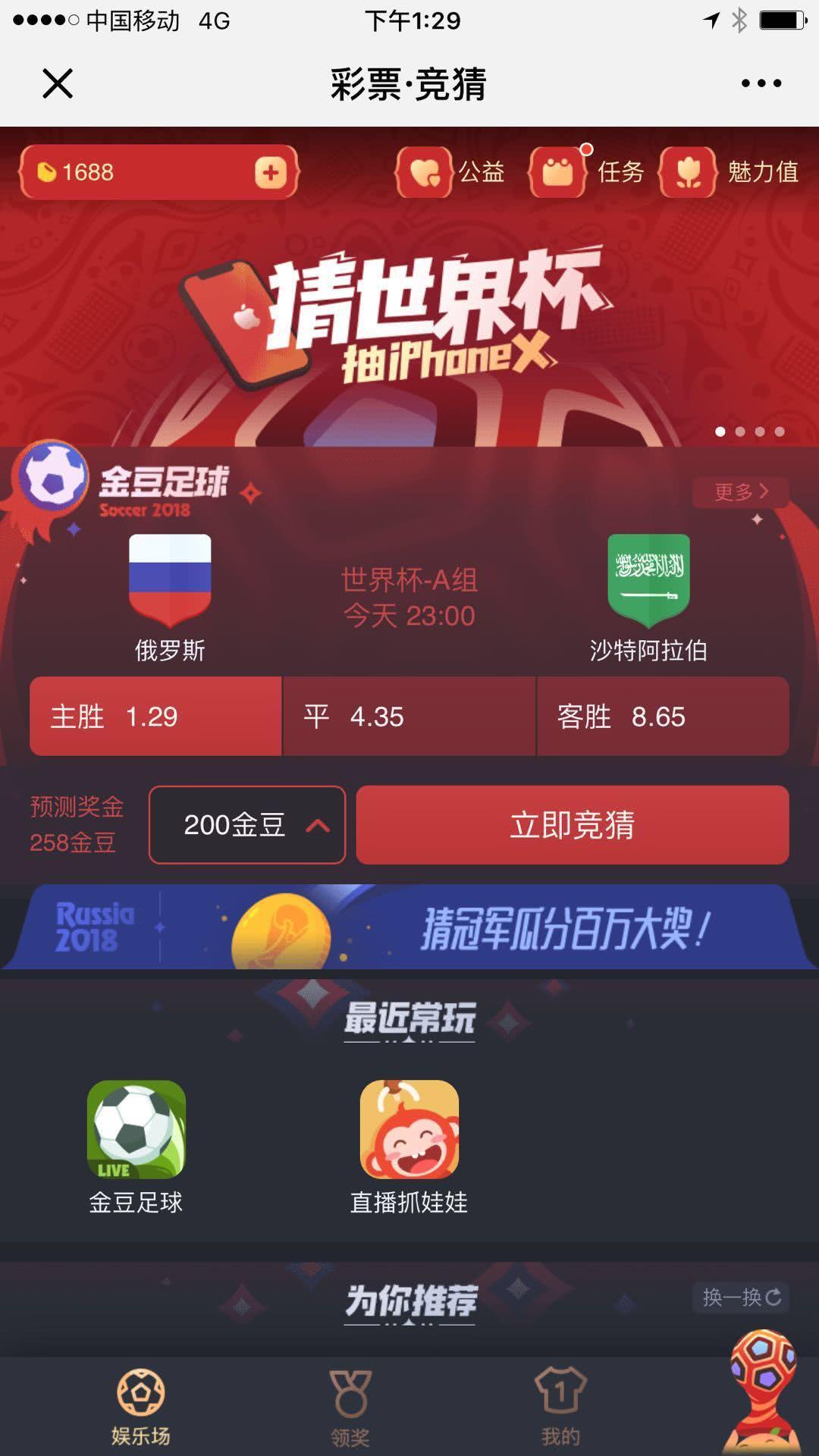Tap the second carousel dot indicator
The image size is (819, 1456).
click(x=739, y=432)
